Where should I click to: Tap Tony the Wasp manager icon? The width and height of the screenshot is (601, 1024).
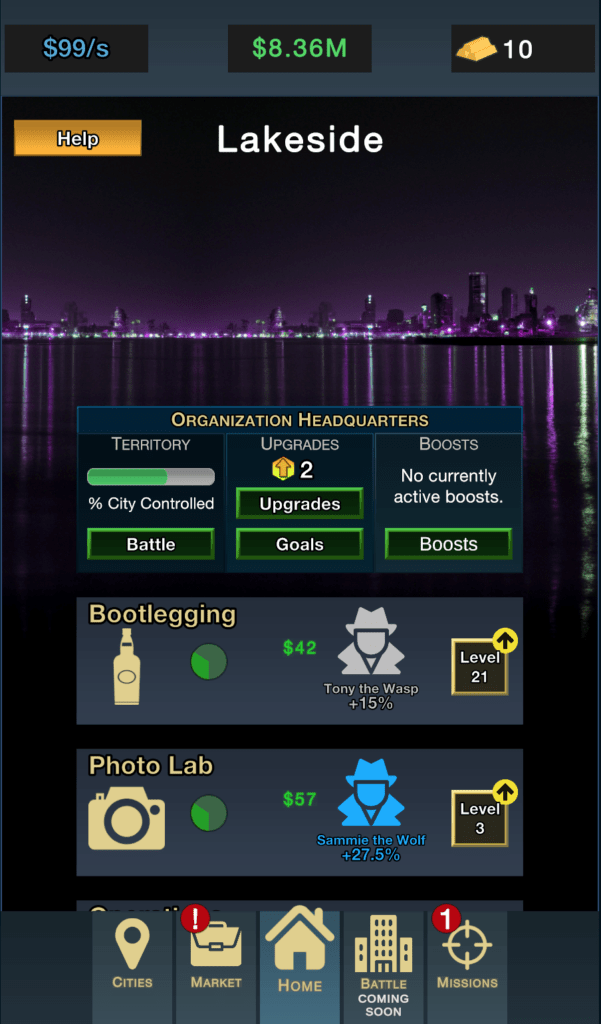pyautogui.click(x=371, y=643)
